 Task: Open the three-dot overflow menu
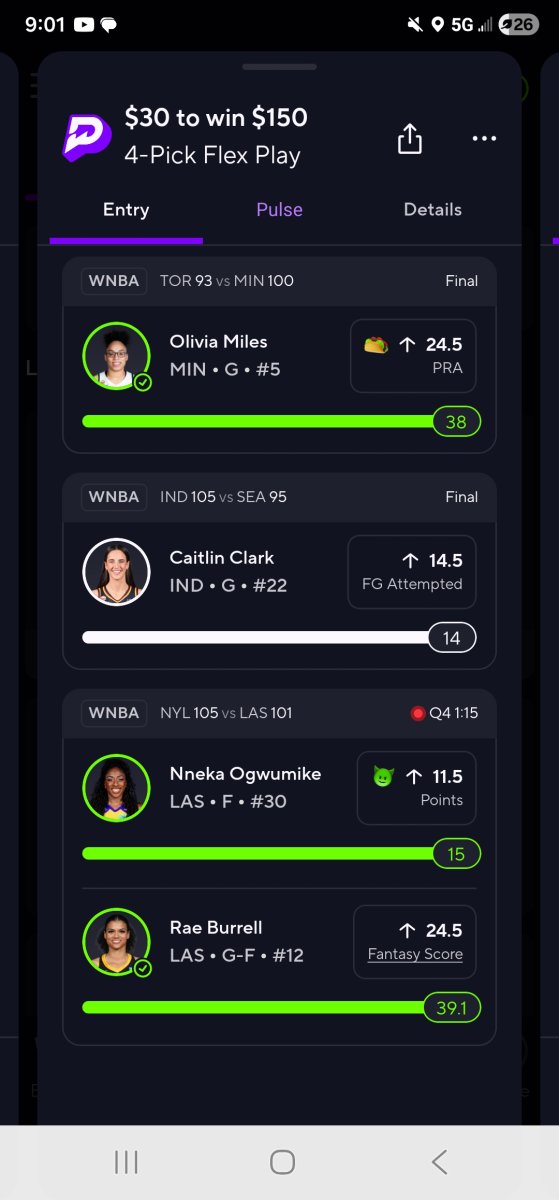[484, 139]
